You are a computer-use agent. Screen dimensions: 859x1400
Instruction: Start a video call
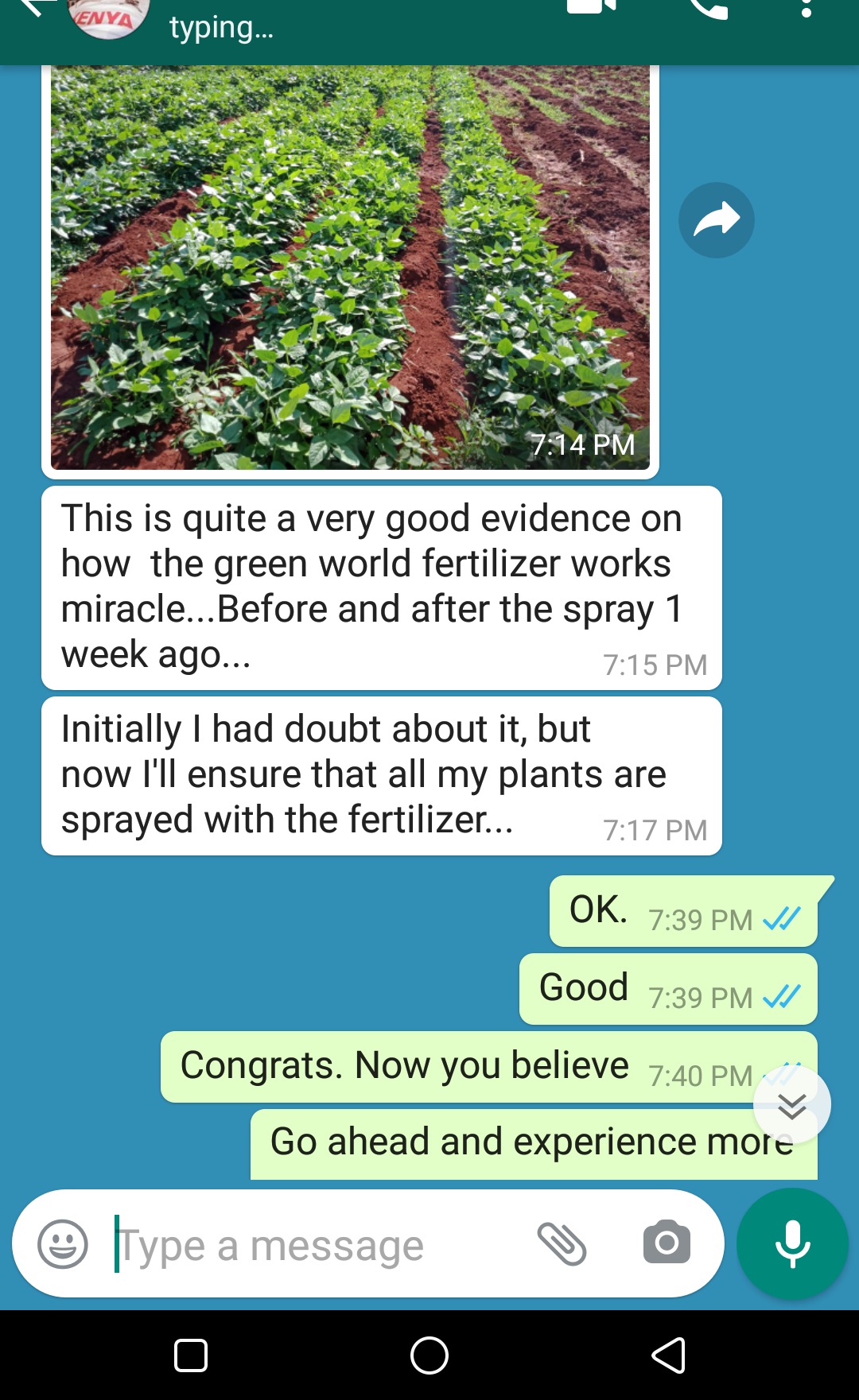point(592,8)
